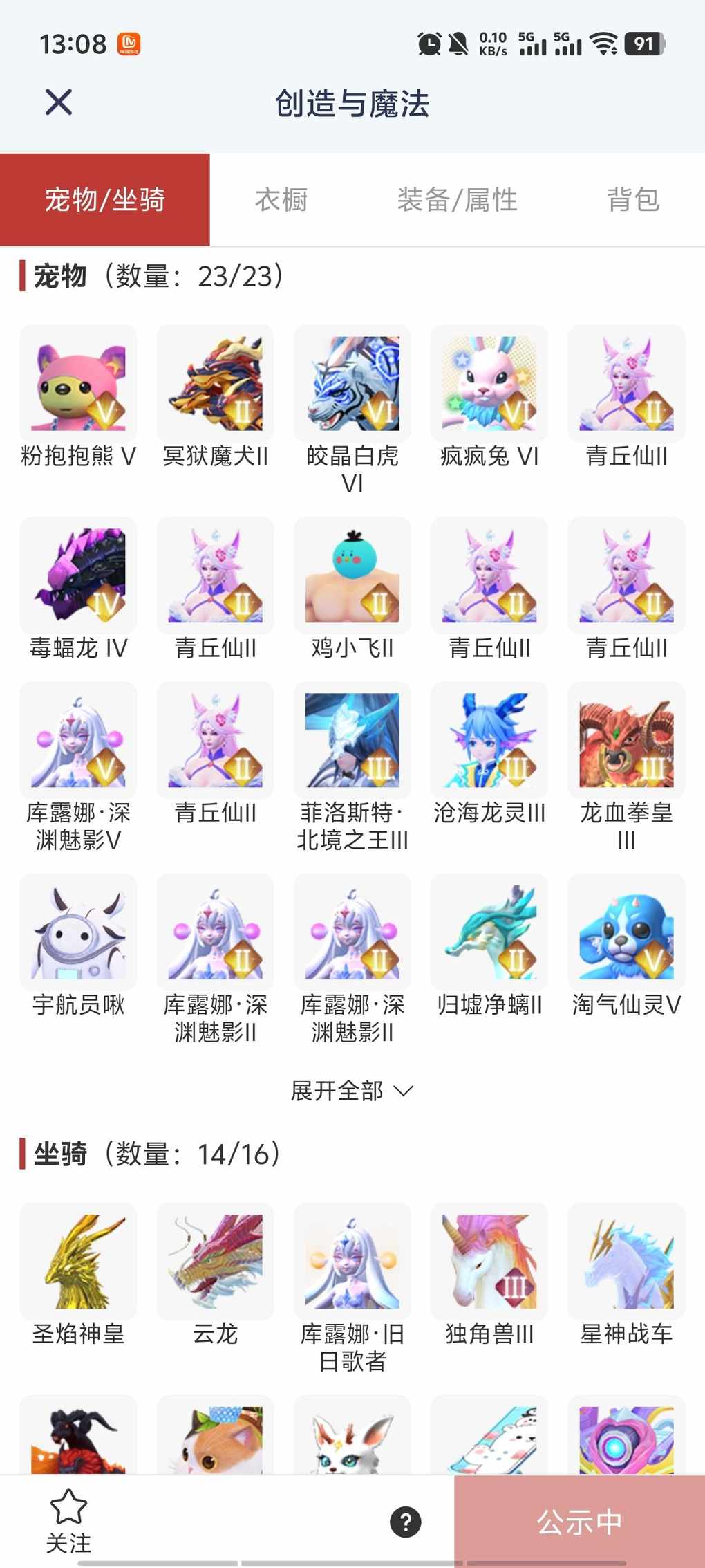Select the 皎晶白虎 VI pet
Screen dimensions: 705x1568
(x=352, y=384)
